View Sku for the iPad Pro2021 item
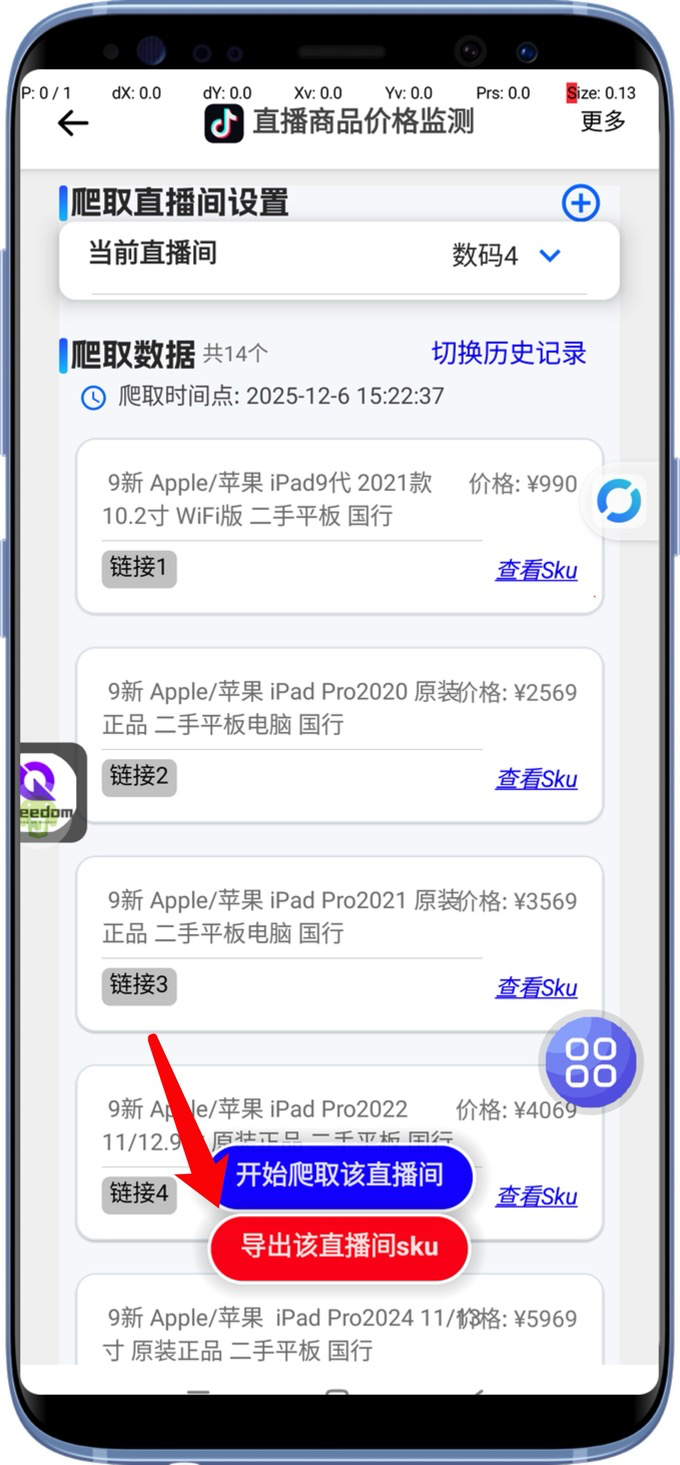Screen dimensions: 680x1465 click(536, 988)
